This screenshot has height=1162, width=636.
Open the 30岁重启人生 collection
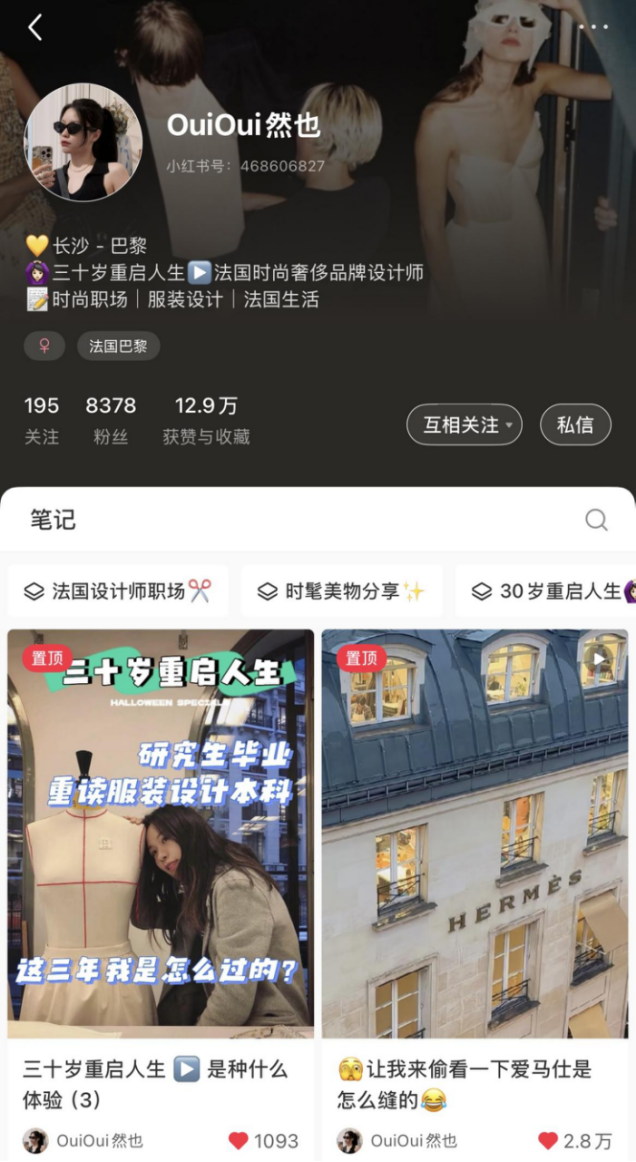(550, 591)
